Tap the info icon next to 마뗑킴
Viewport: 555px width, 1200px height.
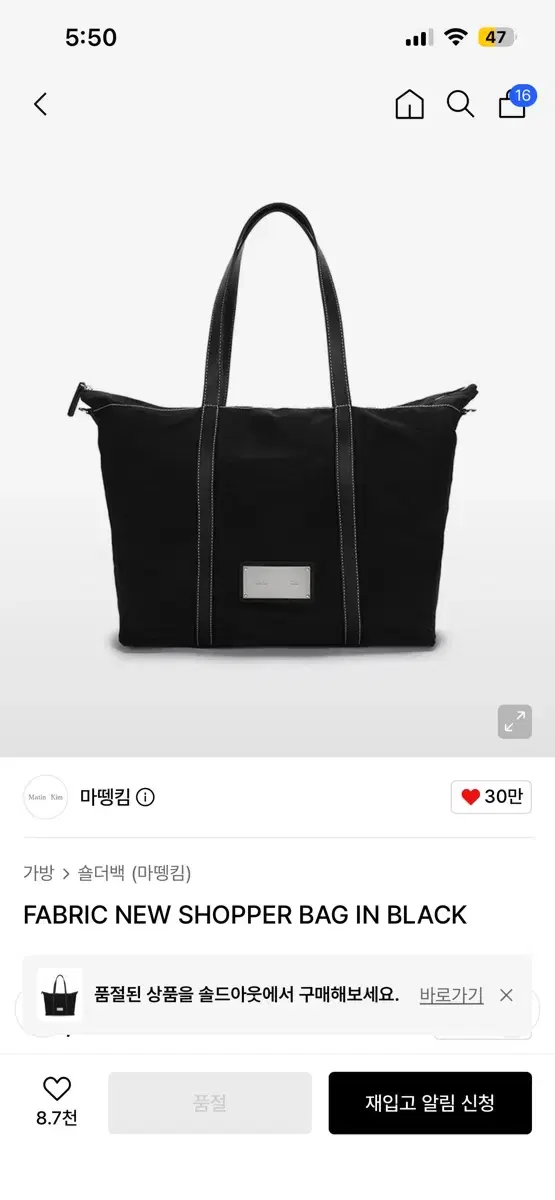tap(146, 797)
